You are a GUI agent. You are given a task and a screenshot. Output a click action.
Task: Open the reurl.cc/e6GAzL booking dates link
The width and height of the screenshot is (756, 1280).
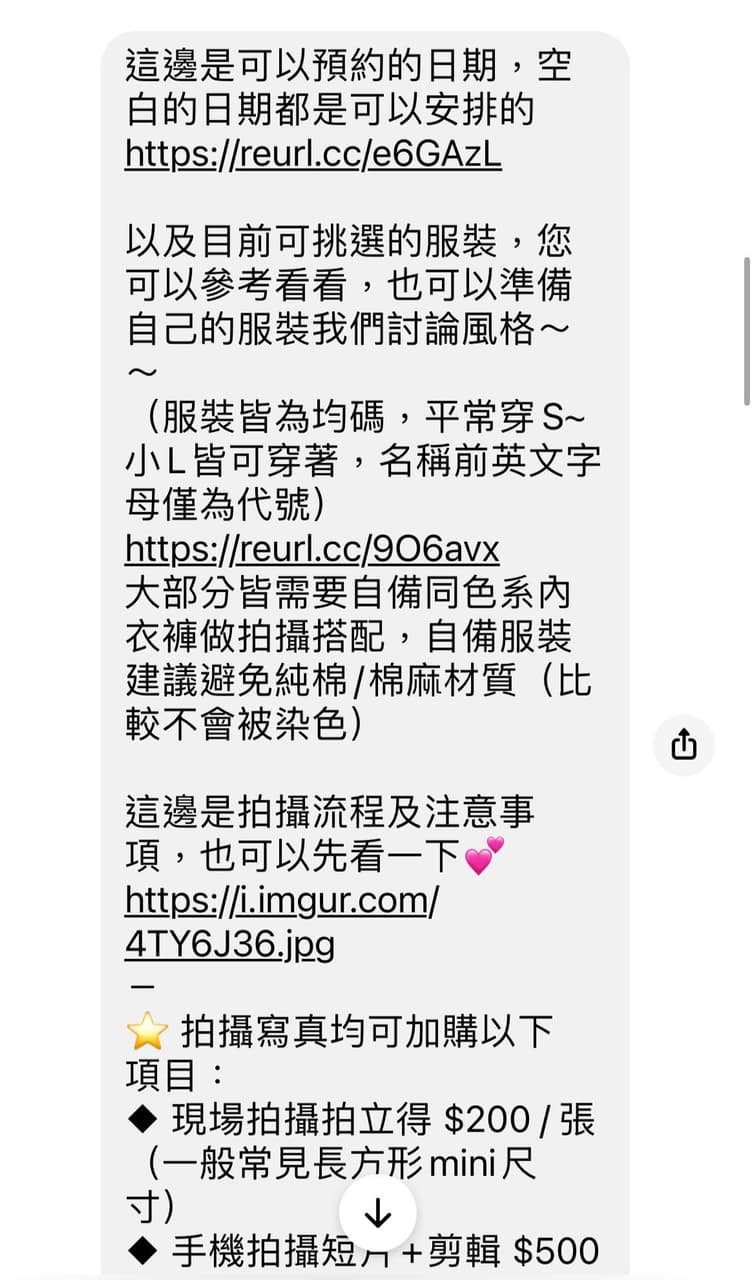tap(313, 155)
